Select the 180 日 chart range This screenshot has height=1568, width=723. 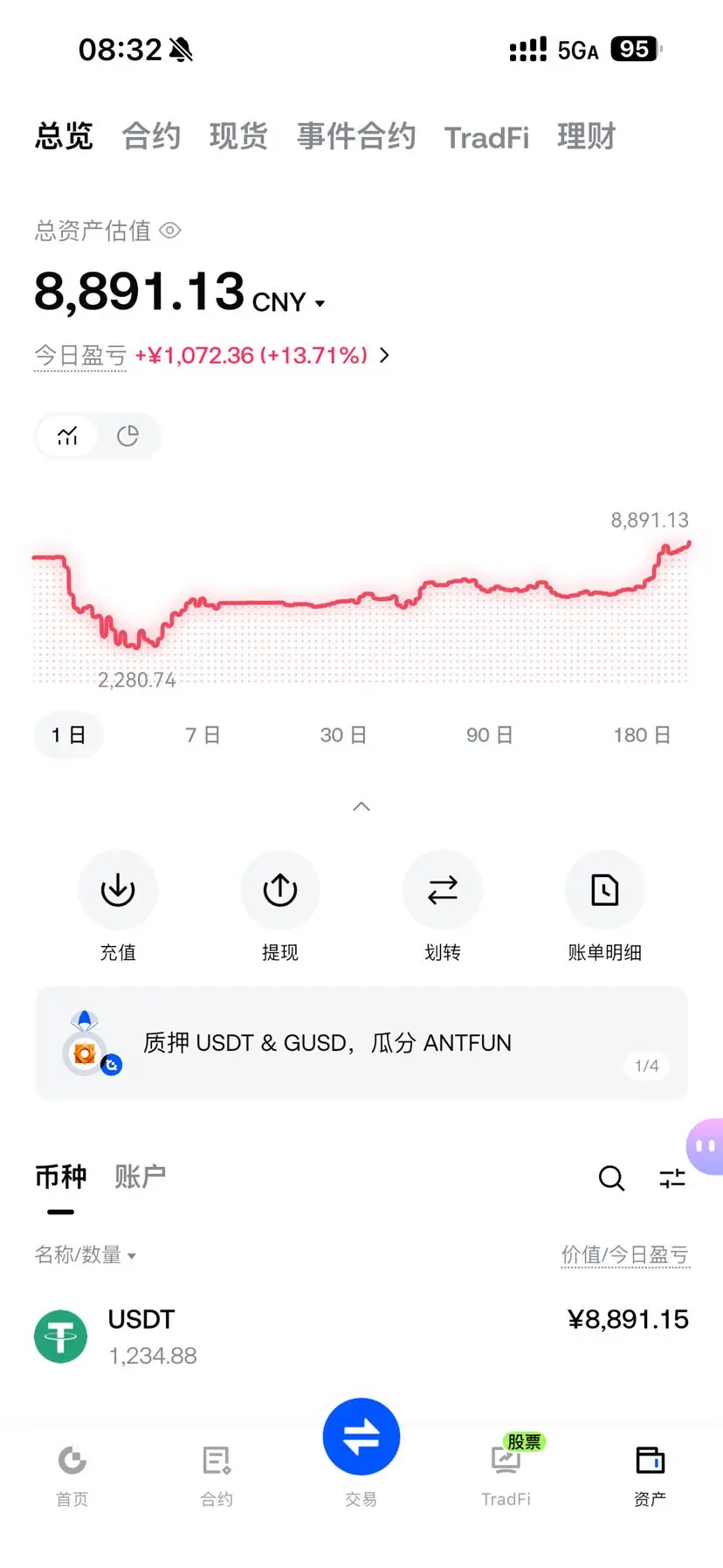[642, 735]
